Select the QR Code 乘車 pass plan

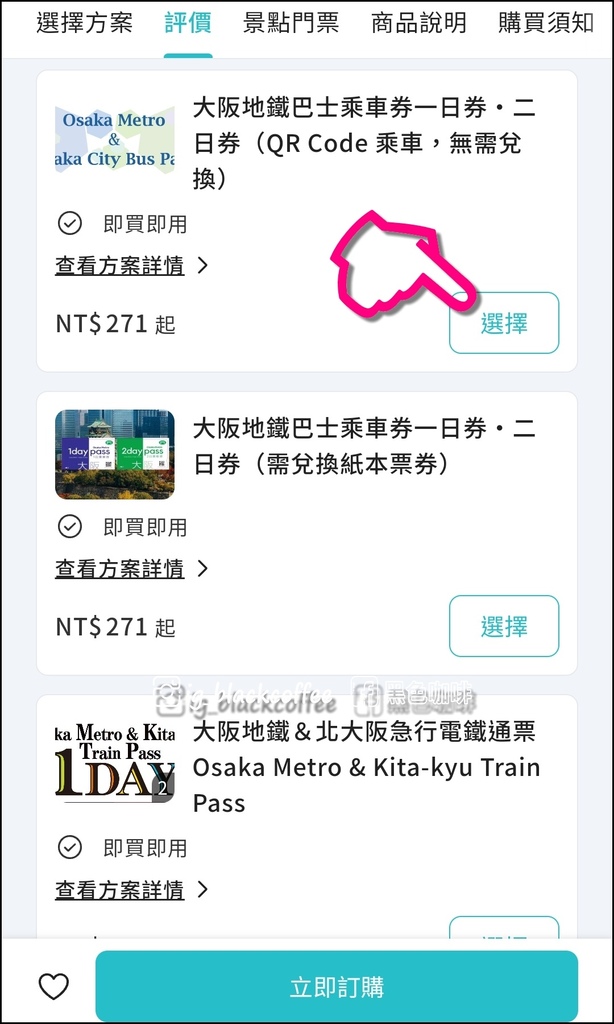[504, 323]
